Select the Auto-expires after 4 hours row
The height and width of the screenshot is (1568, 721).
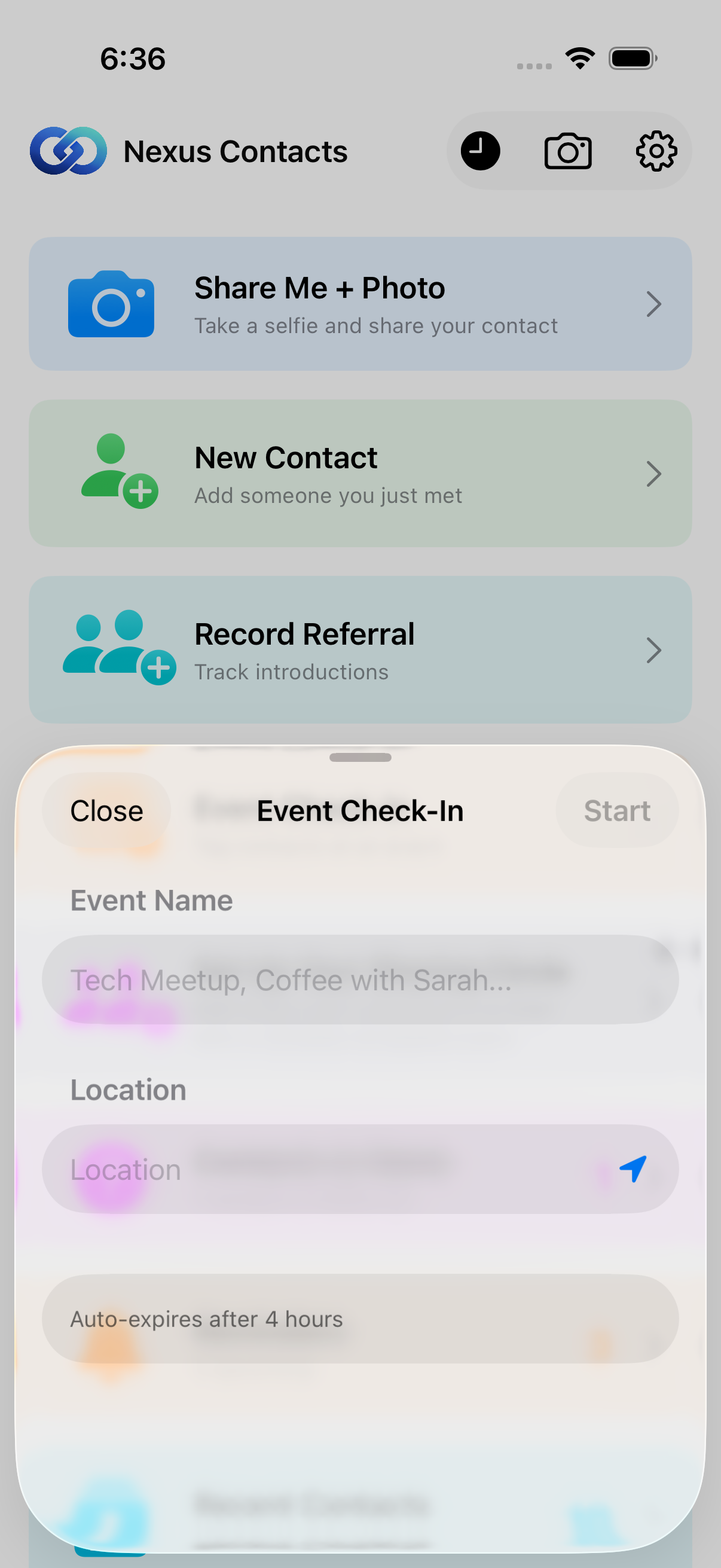[x=360, y=1319]
